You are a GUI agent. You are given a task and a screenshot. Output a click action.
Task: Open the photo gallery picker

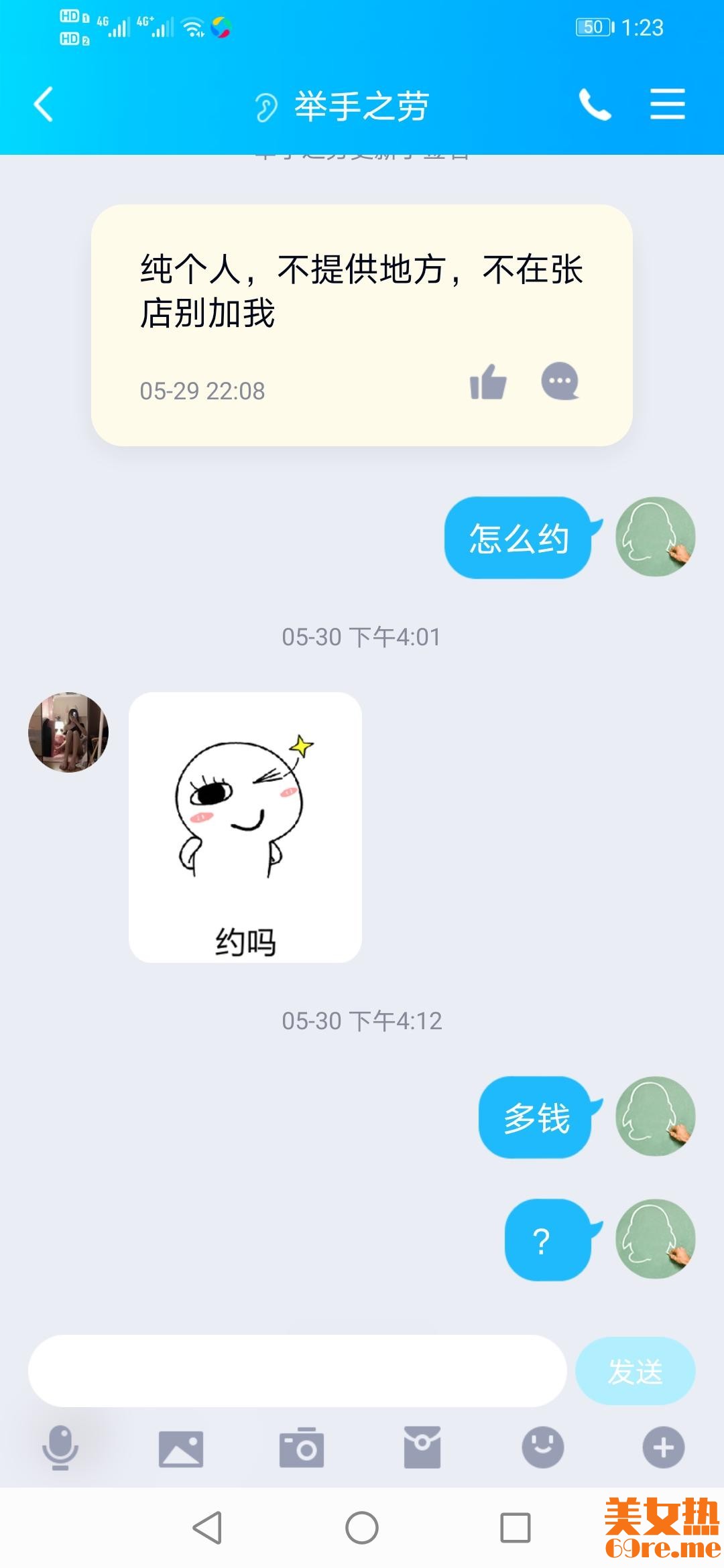point(181,1449)
